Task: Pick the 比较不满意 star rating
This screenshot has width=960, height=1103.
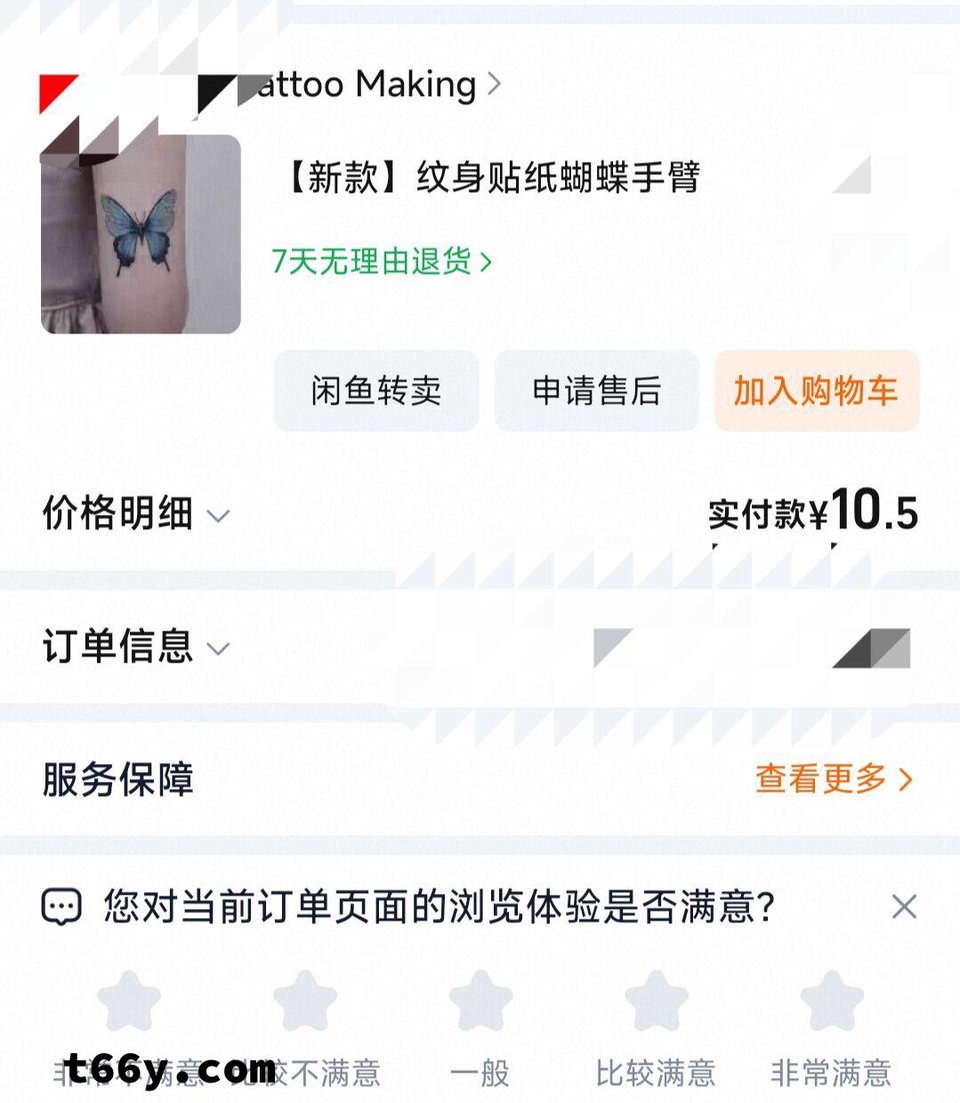Action: (x=305, y=1002)
